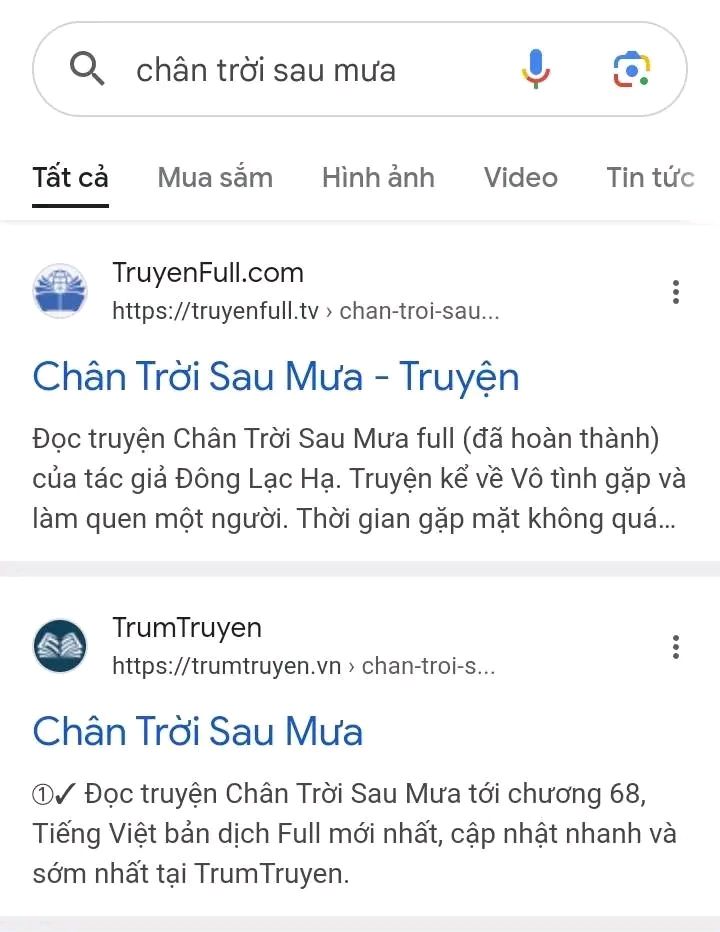This screenshot has height=932, width=720.
Task: Switch to the Video tab
Action: click(520, 178)
